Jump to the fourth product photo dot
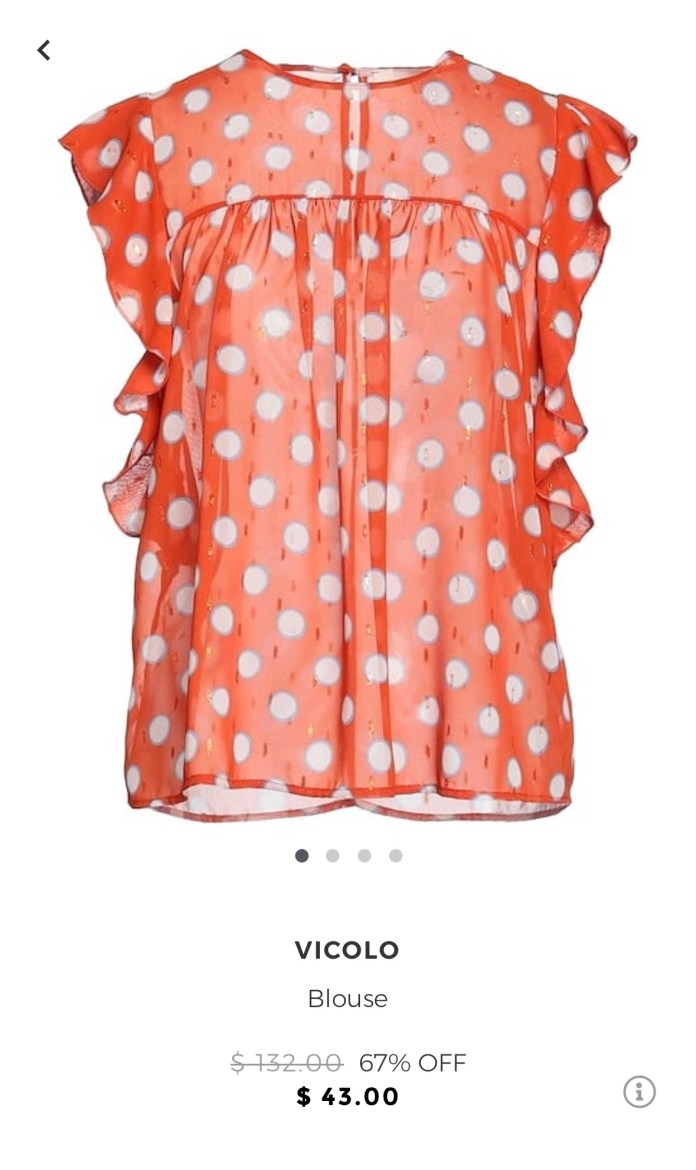This screenshot has height=1170, width=696. 396,856
